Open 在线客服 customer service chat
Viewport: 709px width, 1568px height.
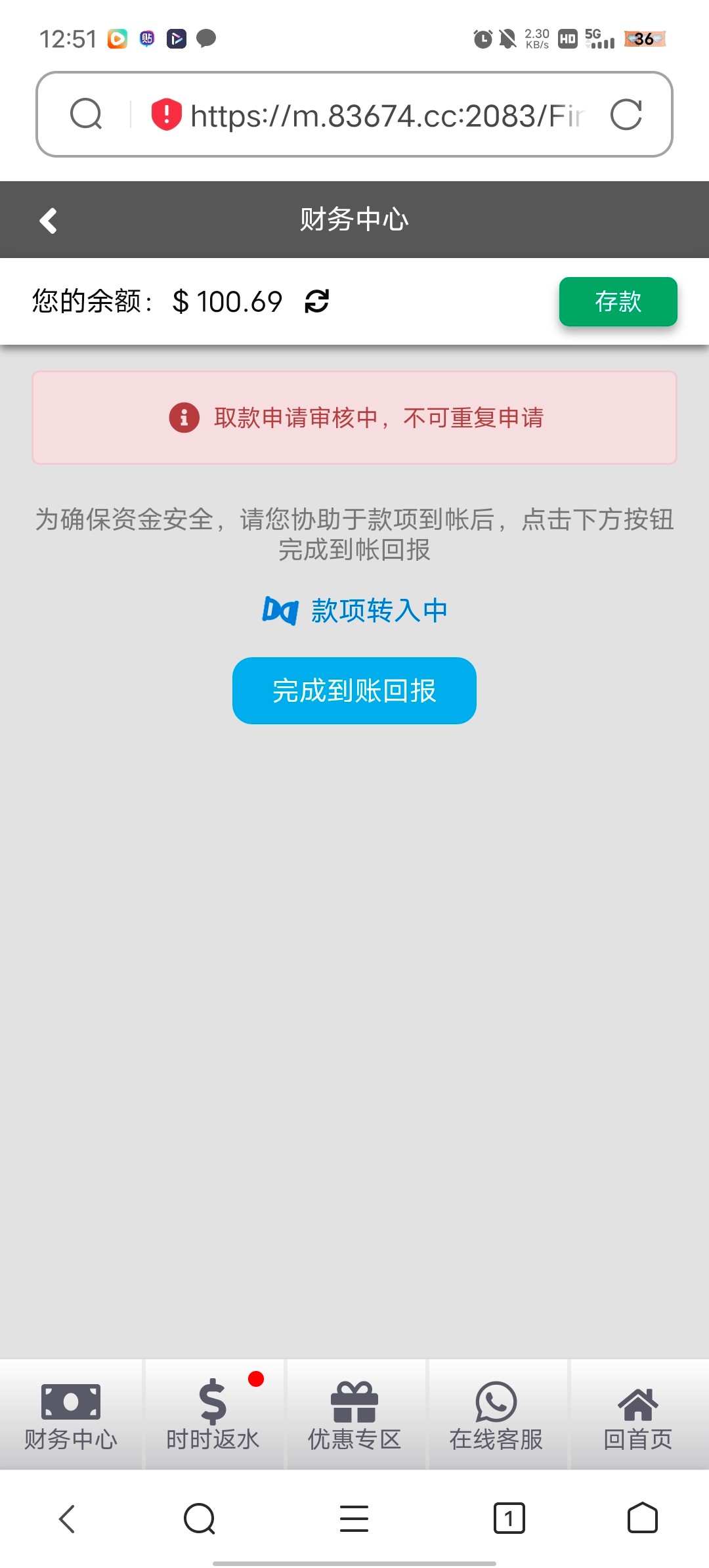[x=496, y=1402]
